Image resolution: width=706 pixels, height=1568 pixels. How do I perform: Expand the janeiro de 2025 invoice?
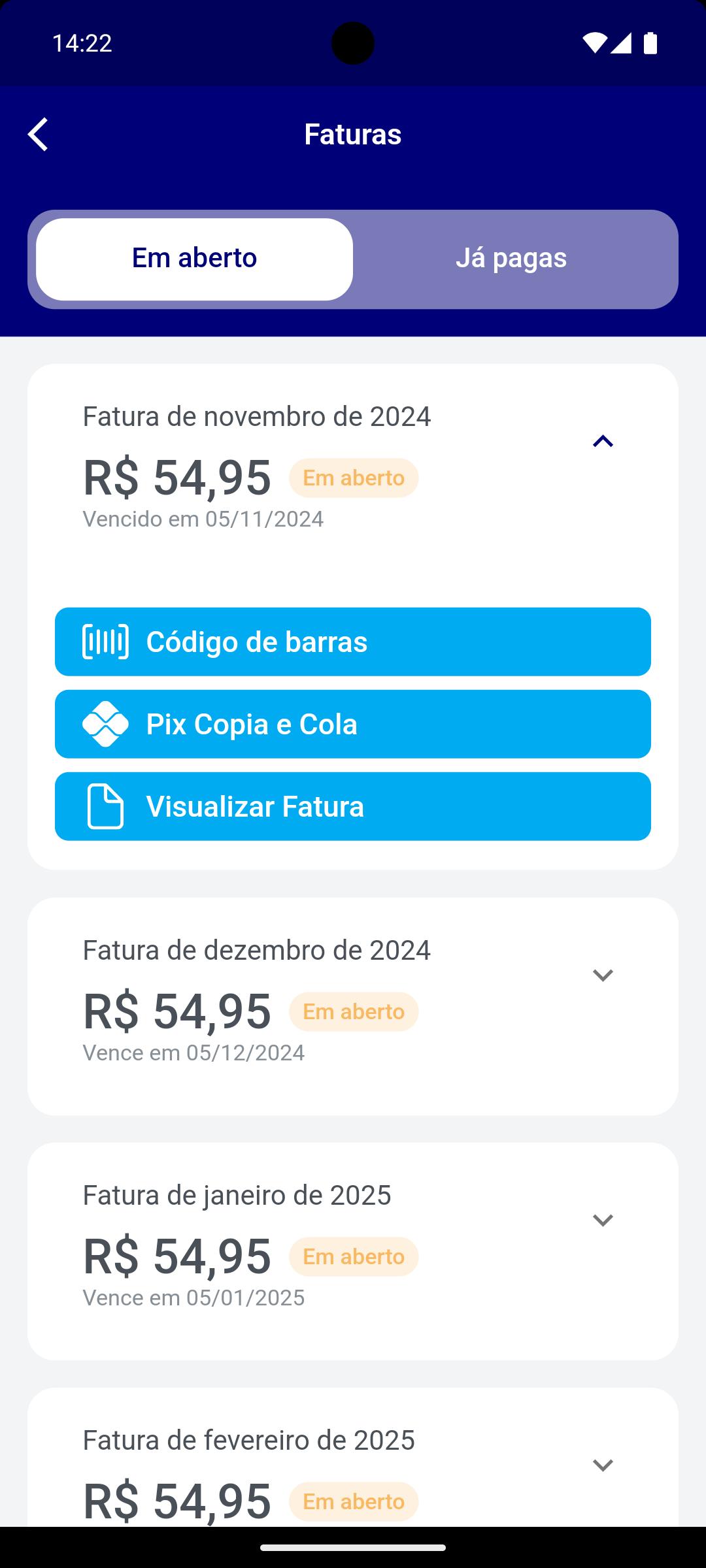coord(603,1220)
